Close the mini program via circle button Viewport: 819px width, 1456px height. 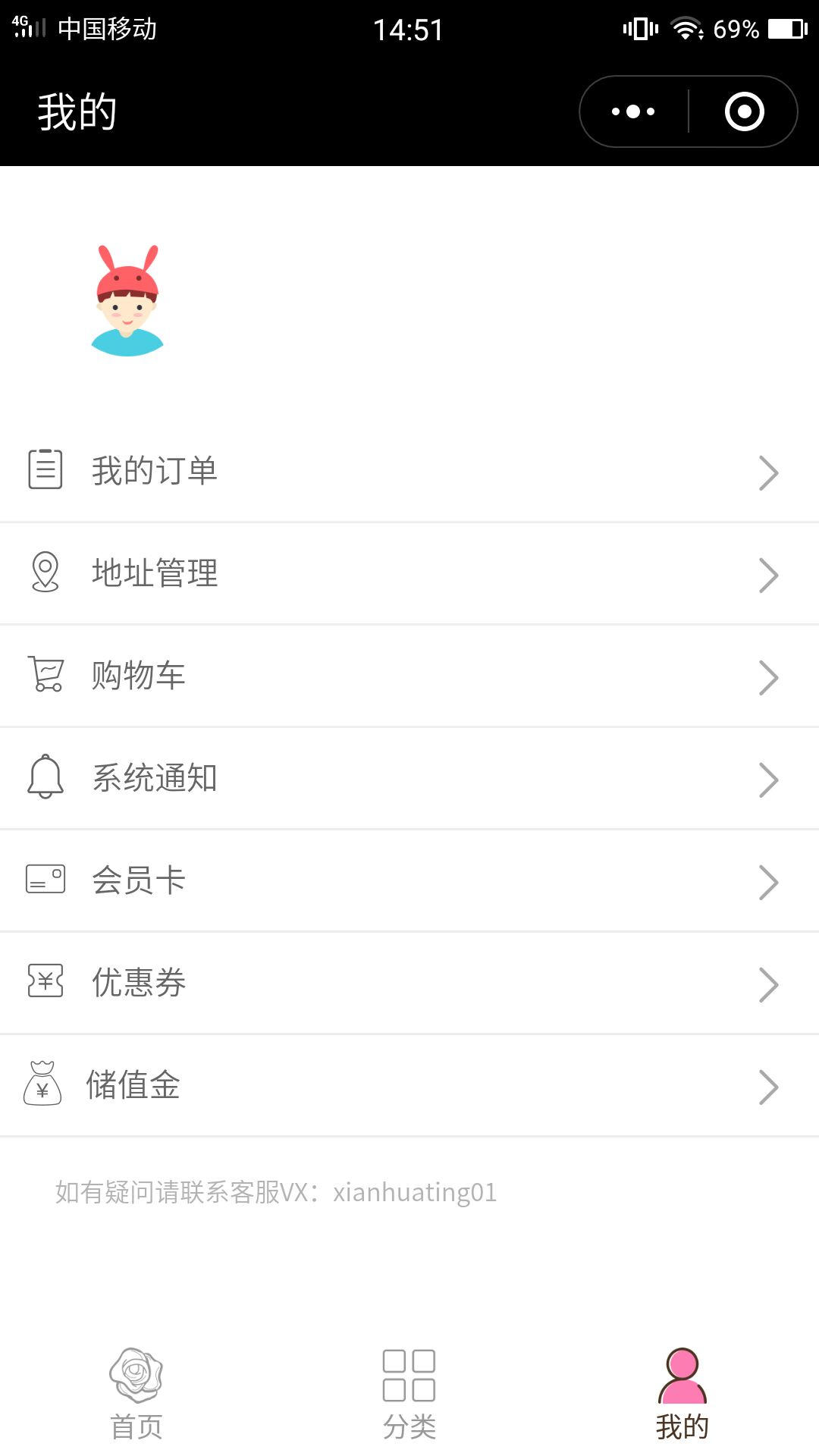[x=744, y=111]
